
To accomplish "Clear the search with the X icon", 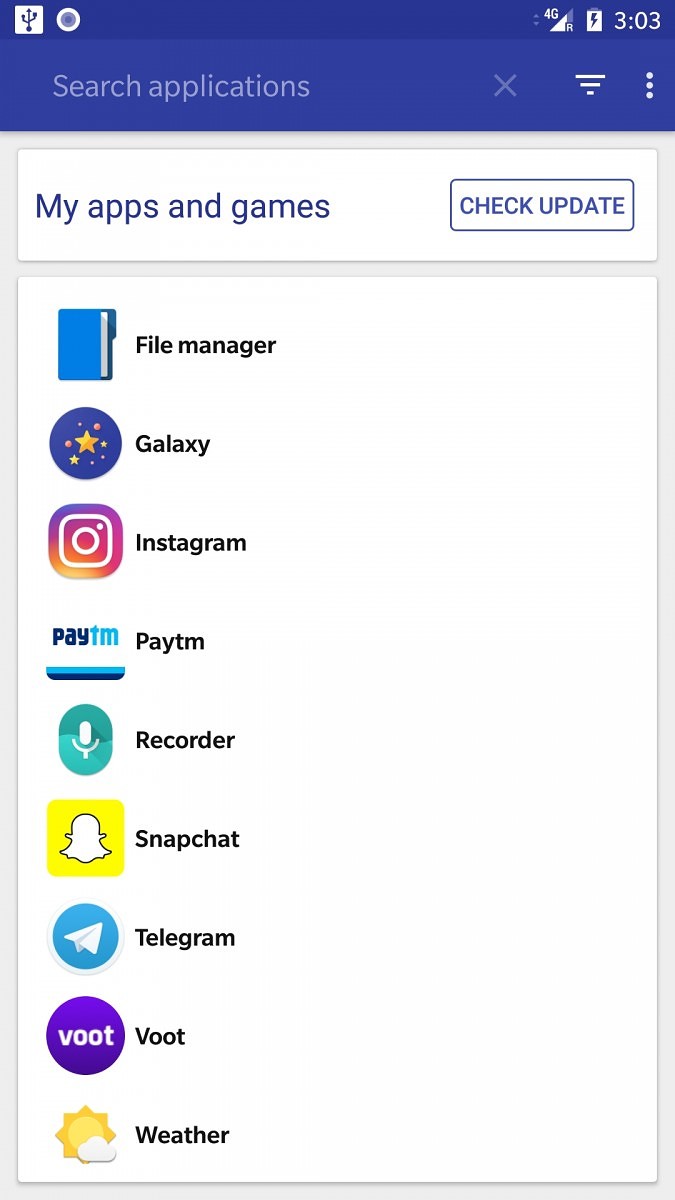I will point(505,86).
